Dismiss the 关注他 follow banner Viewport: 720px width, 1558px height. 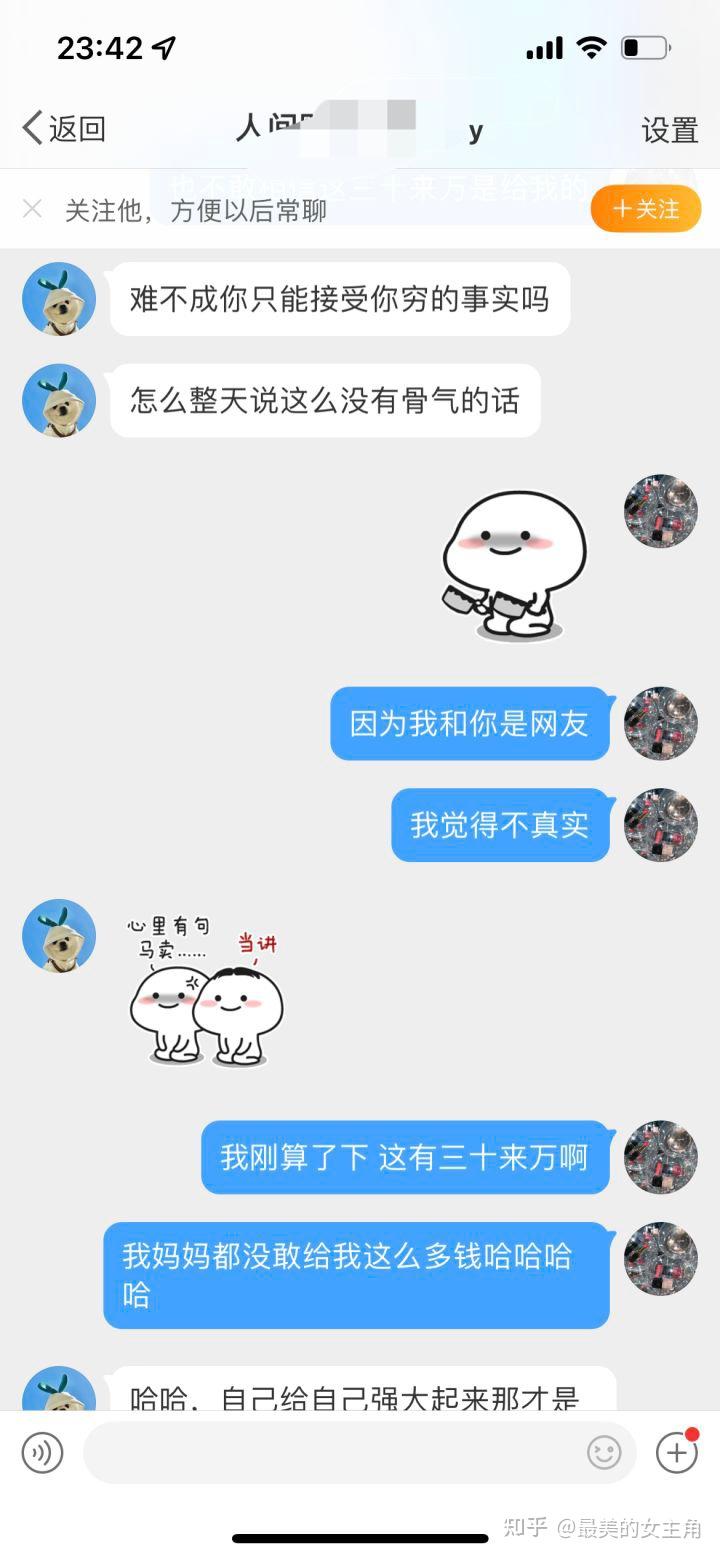coord(32,209)
